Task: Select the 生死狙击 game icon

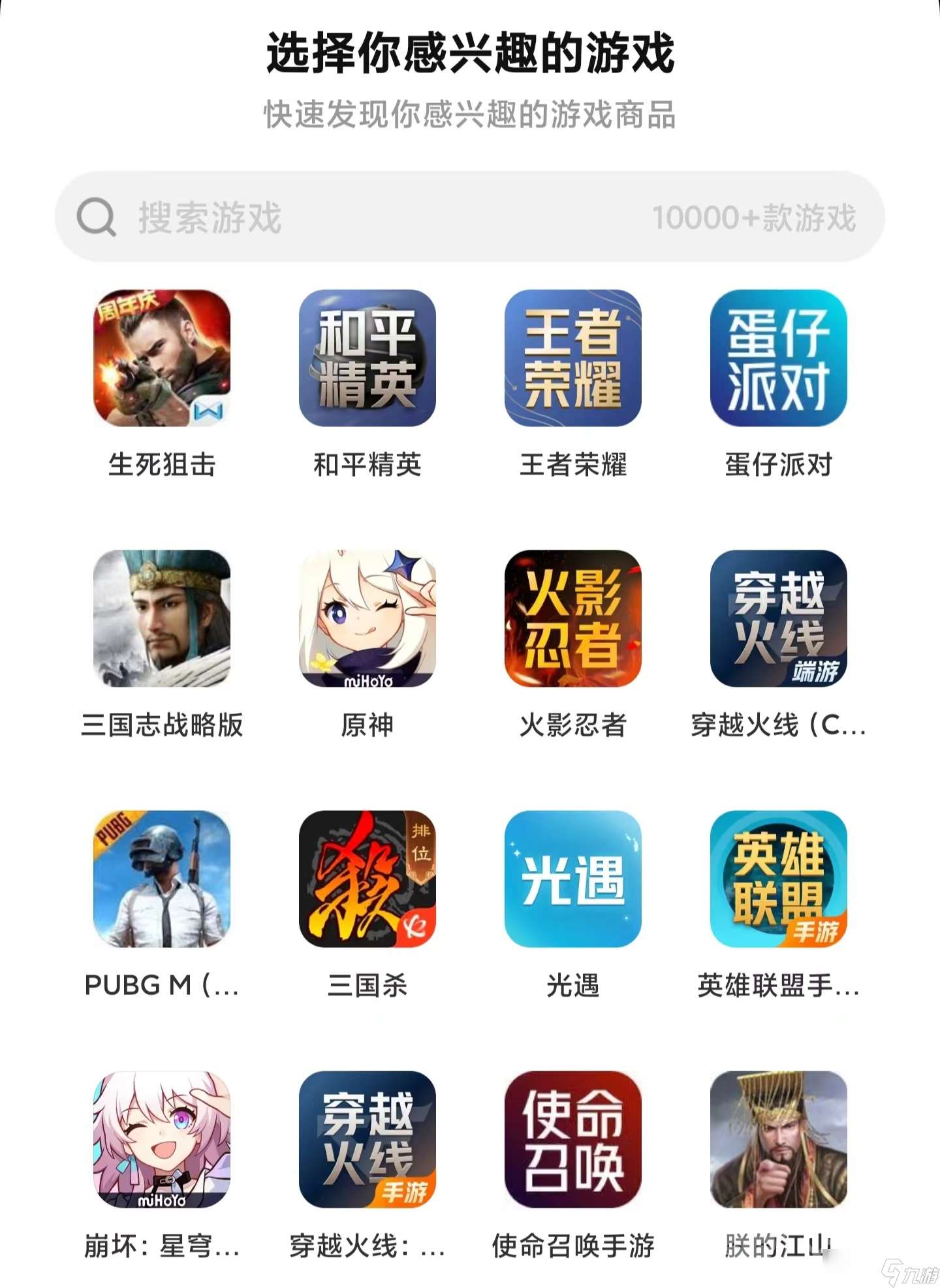Action: coord(161,358)
